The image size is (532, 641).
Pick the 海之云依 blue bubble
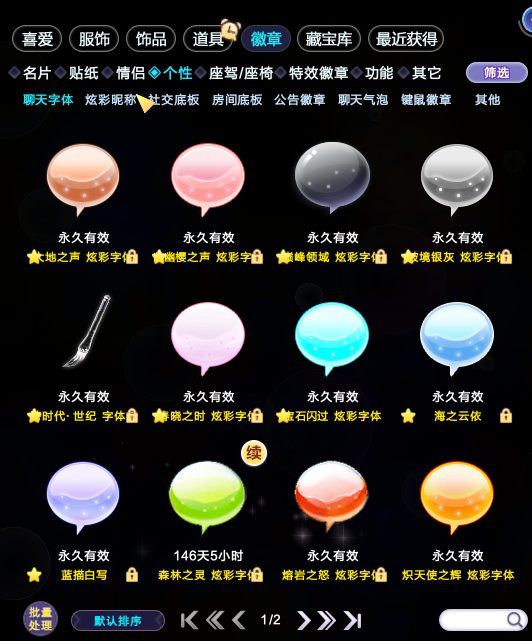(x=457, y=338)
